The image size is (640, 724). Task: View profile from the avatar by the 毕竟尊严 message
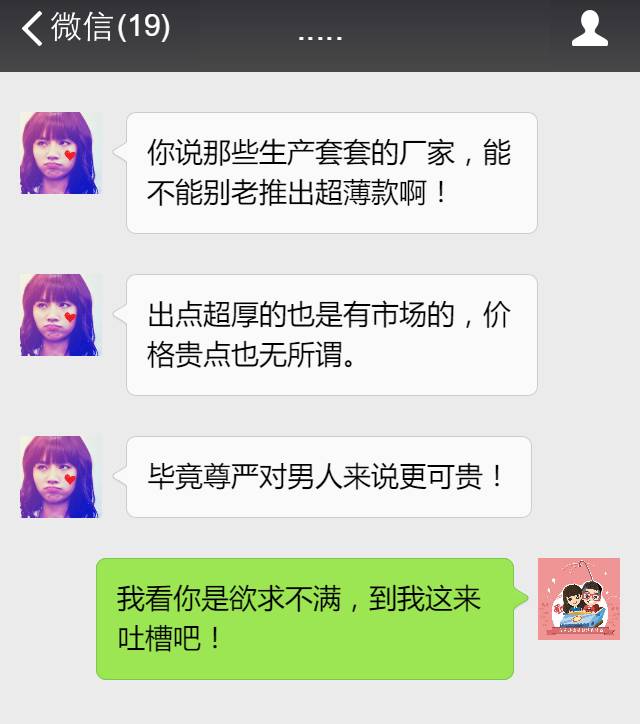pos(60,476)
